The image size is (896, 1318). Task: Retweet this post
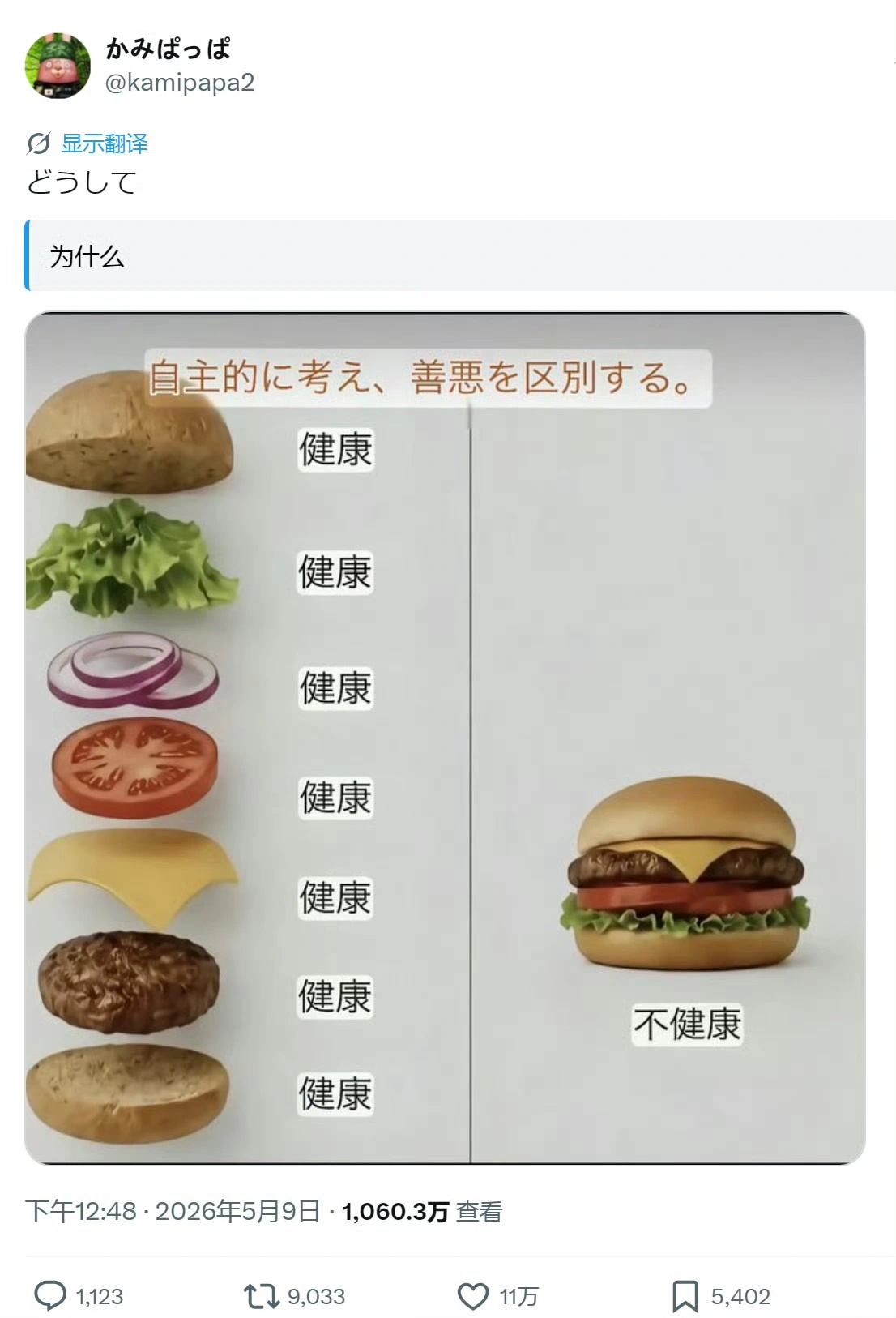coord(262,1296)
